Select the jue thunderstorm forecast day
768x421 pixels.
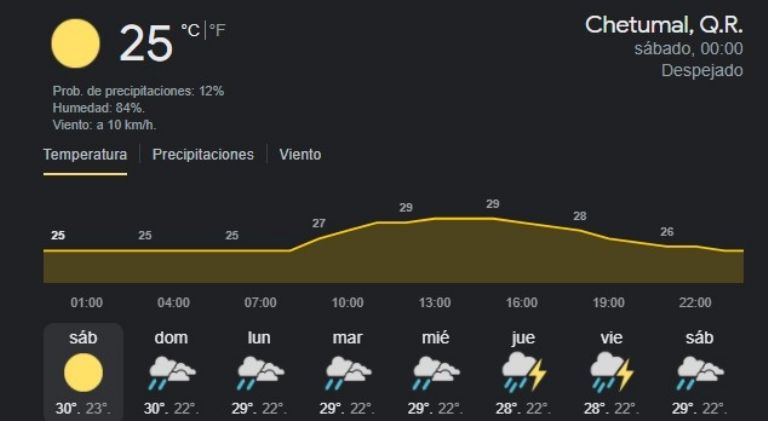(523, 372)
